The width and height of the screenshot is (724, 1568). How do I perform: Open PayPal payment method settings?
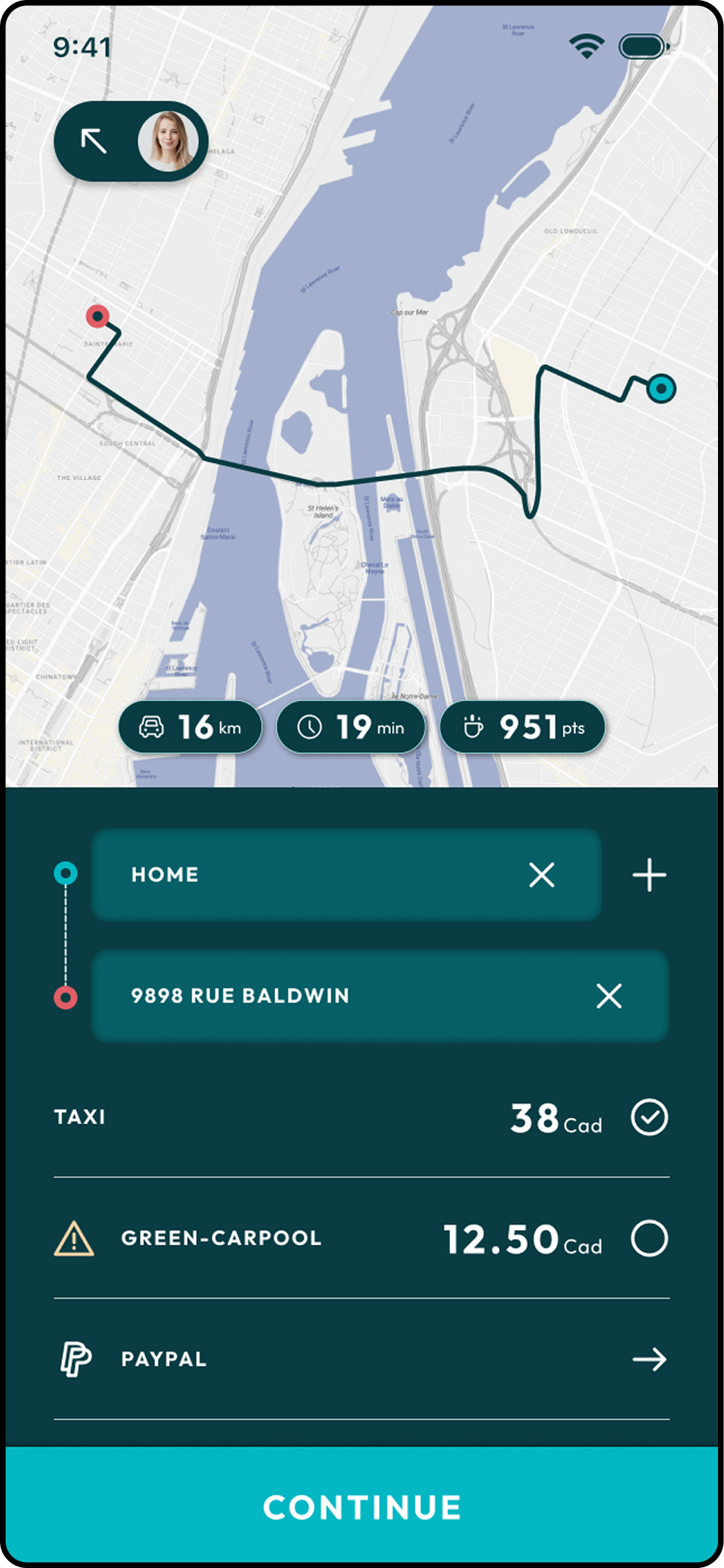click(x=648, y=1359)
